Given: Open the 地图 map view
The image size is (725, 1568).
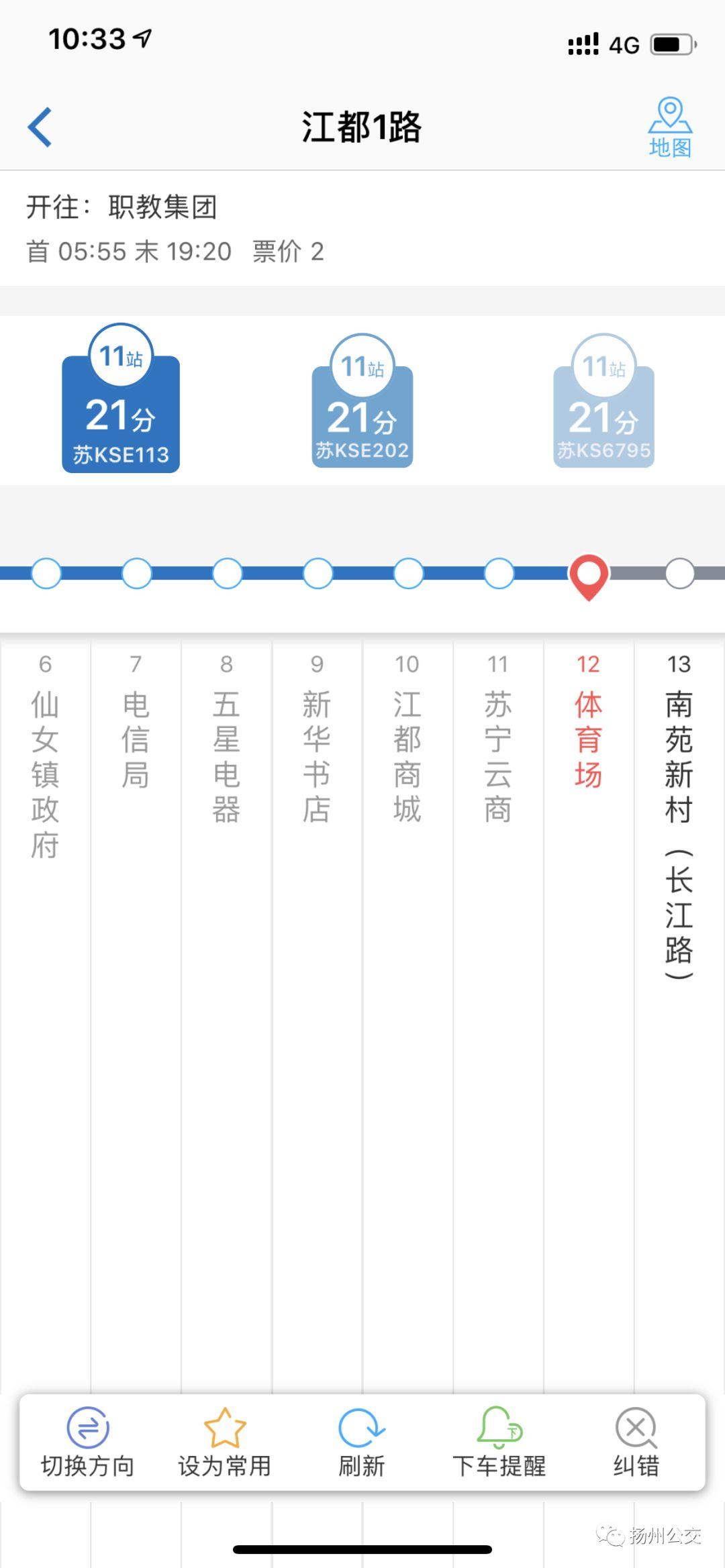Looking at the screenshot, I should tap(670, 127).
